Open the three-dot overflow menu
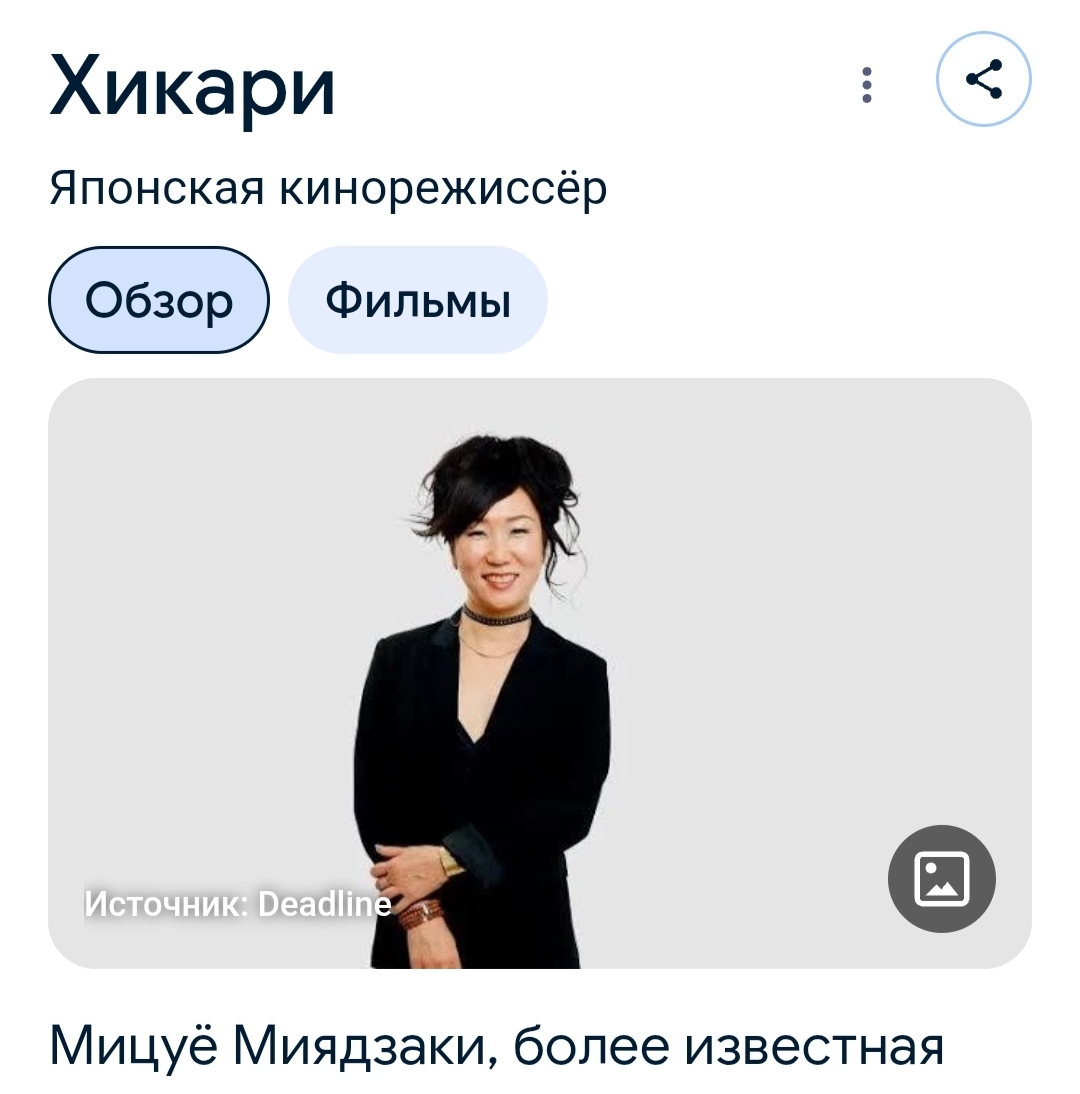The image size is (1080, 1094). (867, 85)
